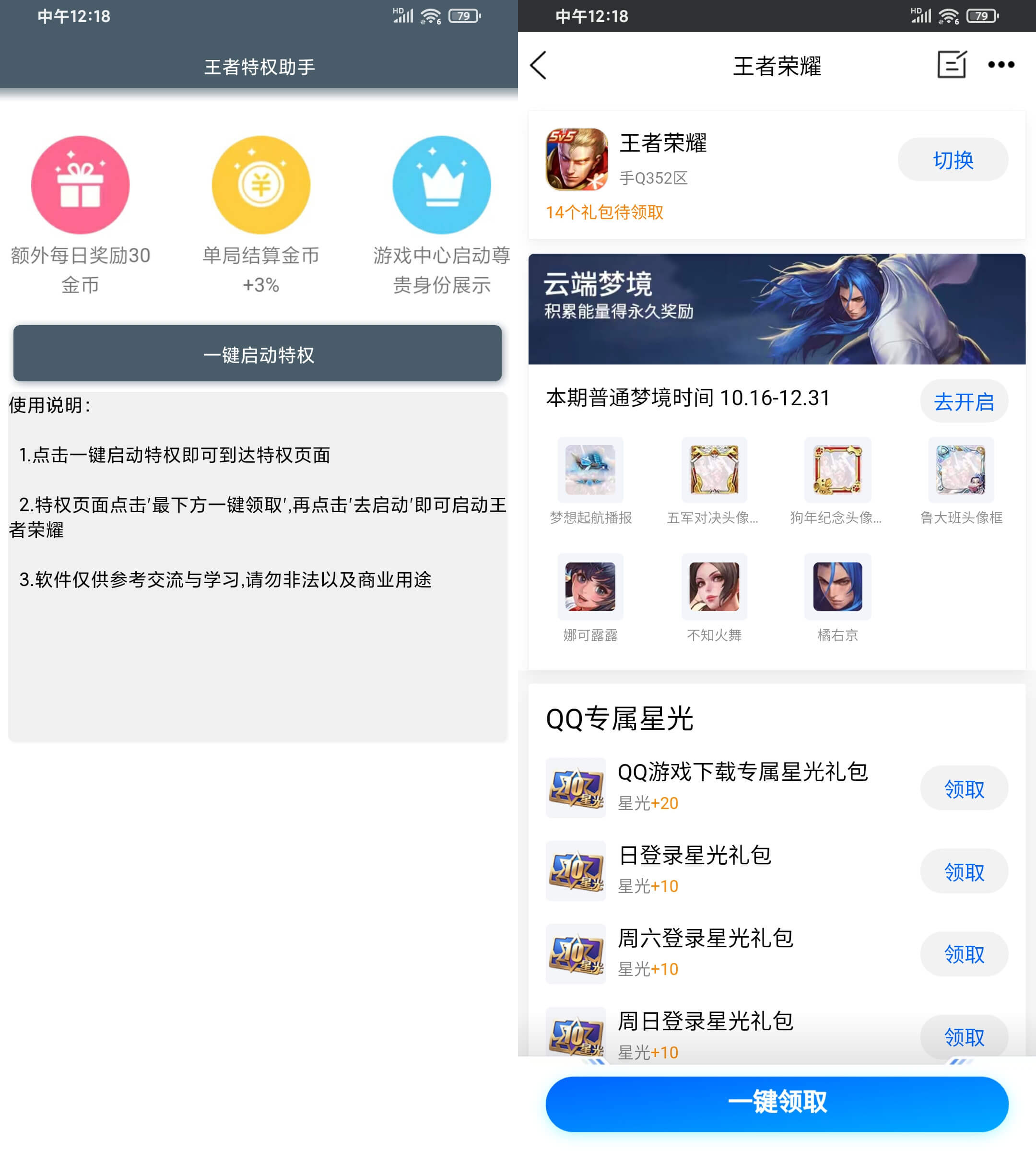Claim the 周六登录星光礼包
The height and width of the screenshot is (1151, 1036).
tap(963, 954)
